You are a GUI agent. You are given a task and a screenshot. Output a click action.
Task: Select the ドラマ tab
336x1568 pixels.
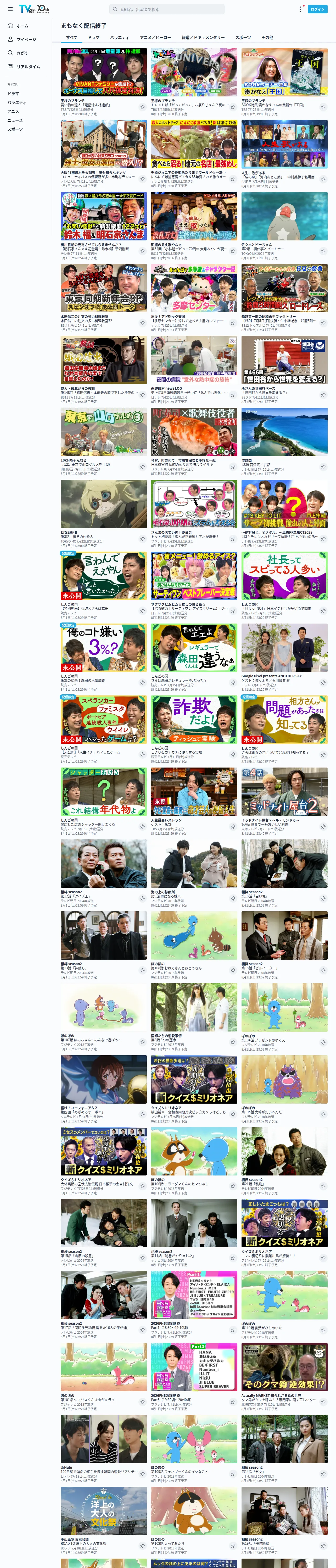[x=93, y=38]
